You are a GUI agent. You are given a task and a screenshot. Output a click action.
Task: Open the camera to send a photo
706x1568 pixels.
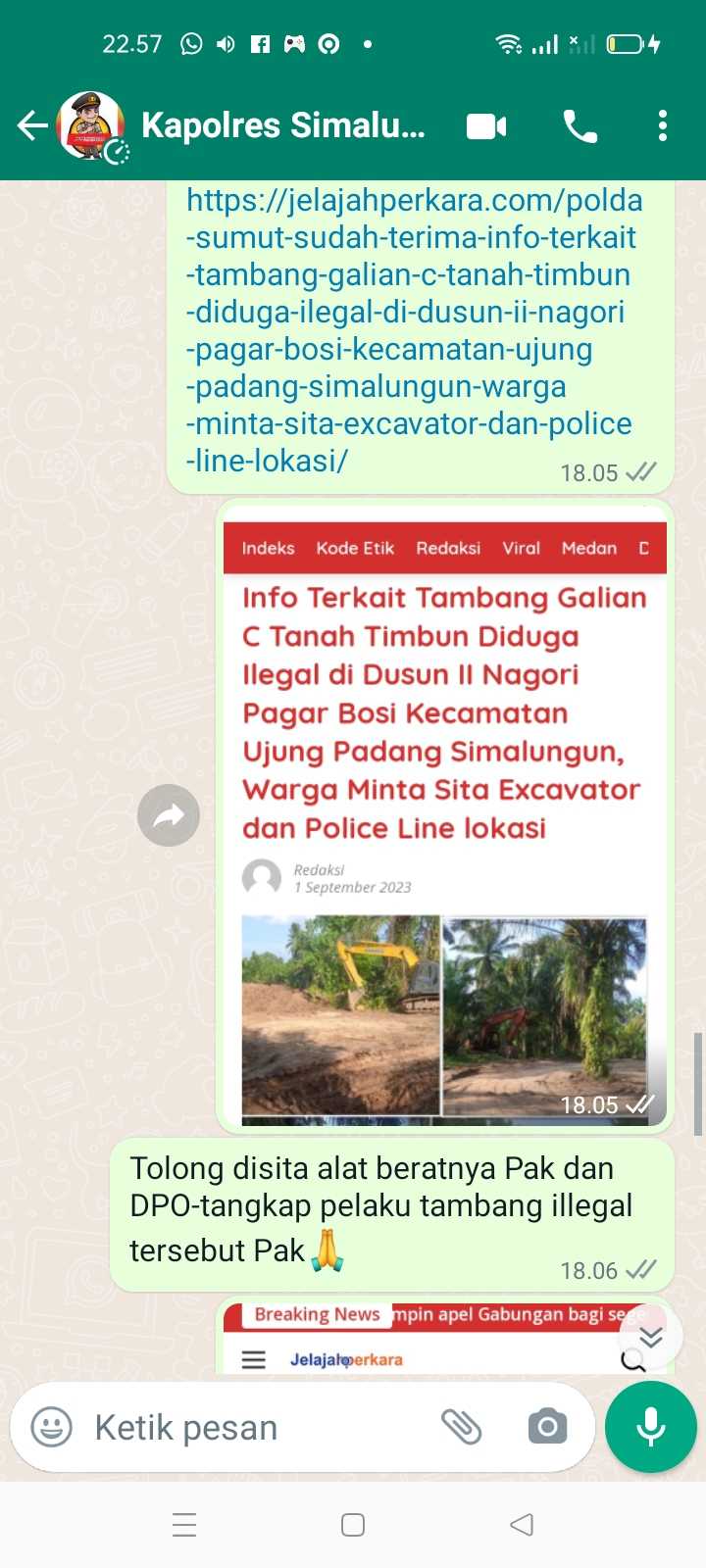(x=547, y=1427)
